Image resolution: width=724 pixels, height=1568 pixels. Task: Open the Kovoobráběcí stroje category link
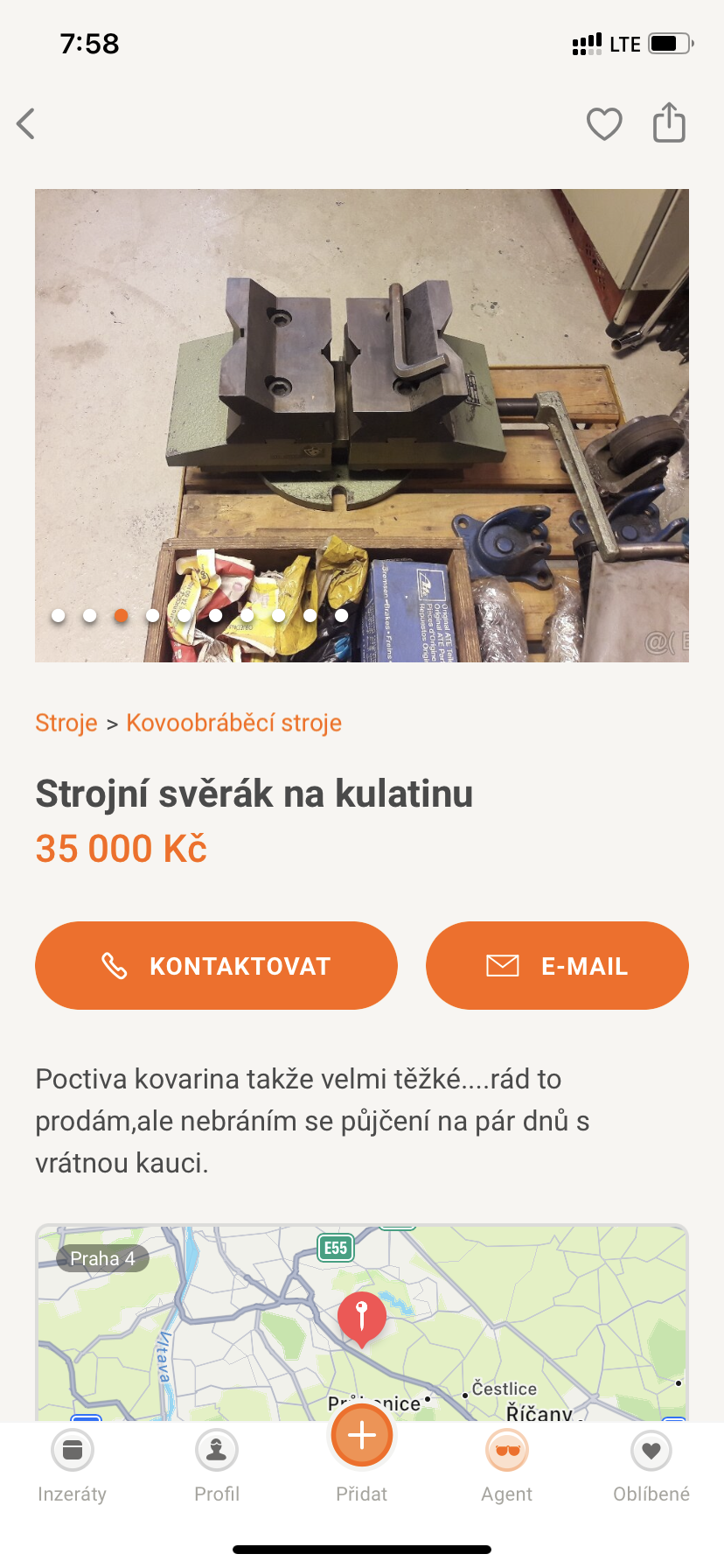[x=233, y=723]
